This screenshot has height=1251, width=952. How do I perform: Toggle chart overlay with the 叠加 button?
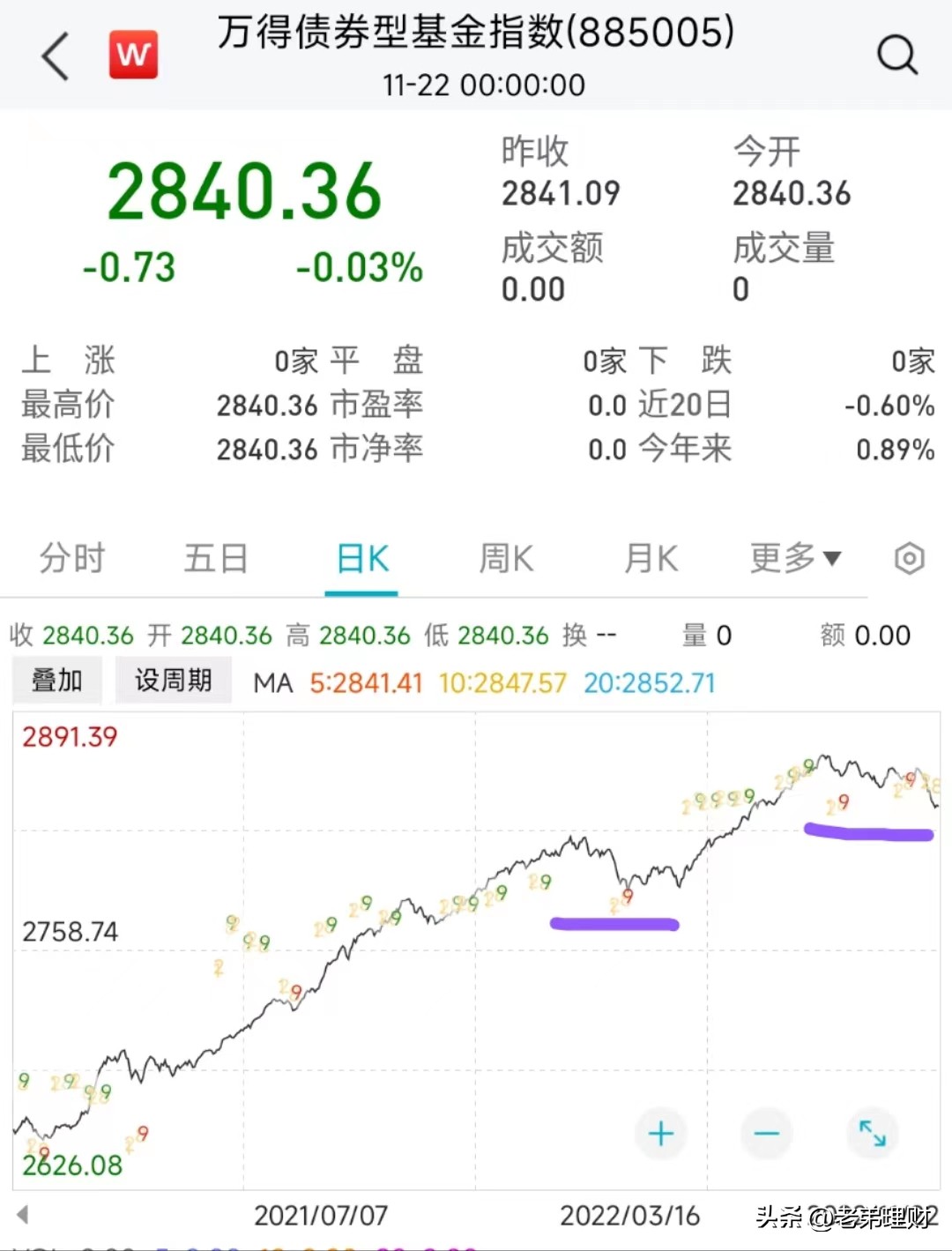pyautogui.click(x=56, y=680)
